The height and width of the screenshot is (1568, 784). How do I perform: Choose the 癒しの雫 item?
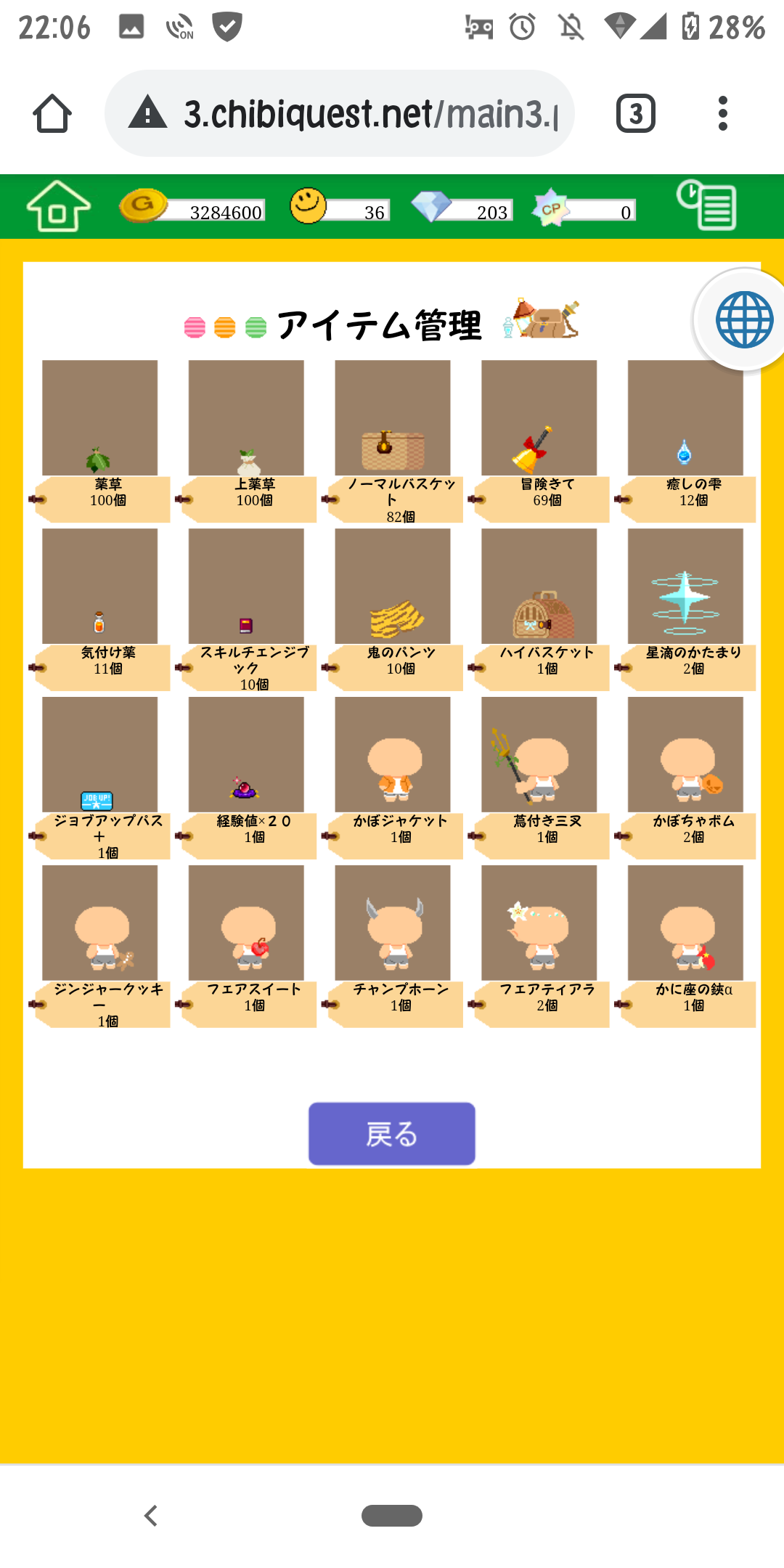[x=685, y=420]
